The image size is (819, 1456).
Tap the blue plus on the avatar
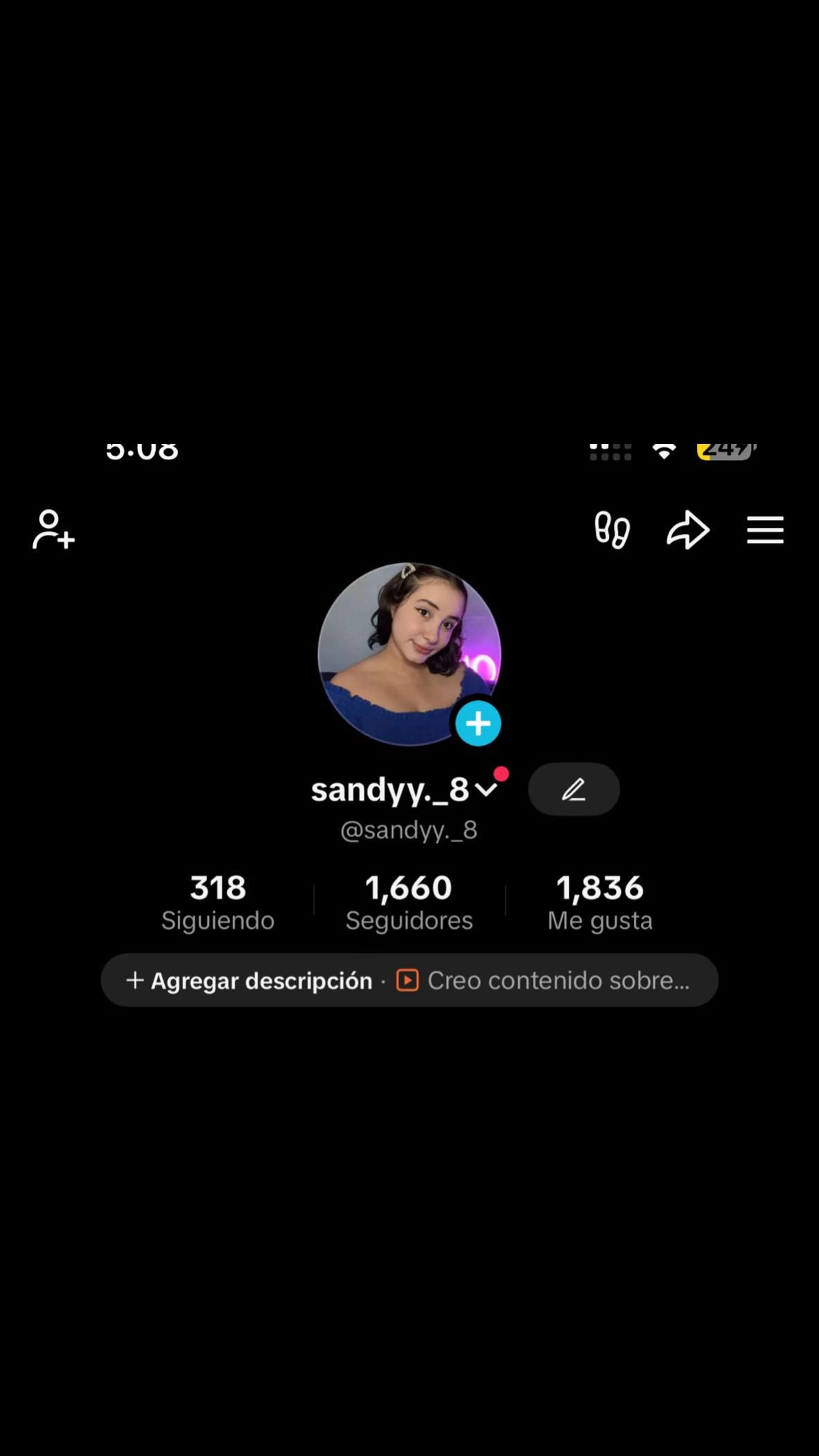[478, 723]
